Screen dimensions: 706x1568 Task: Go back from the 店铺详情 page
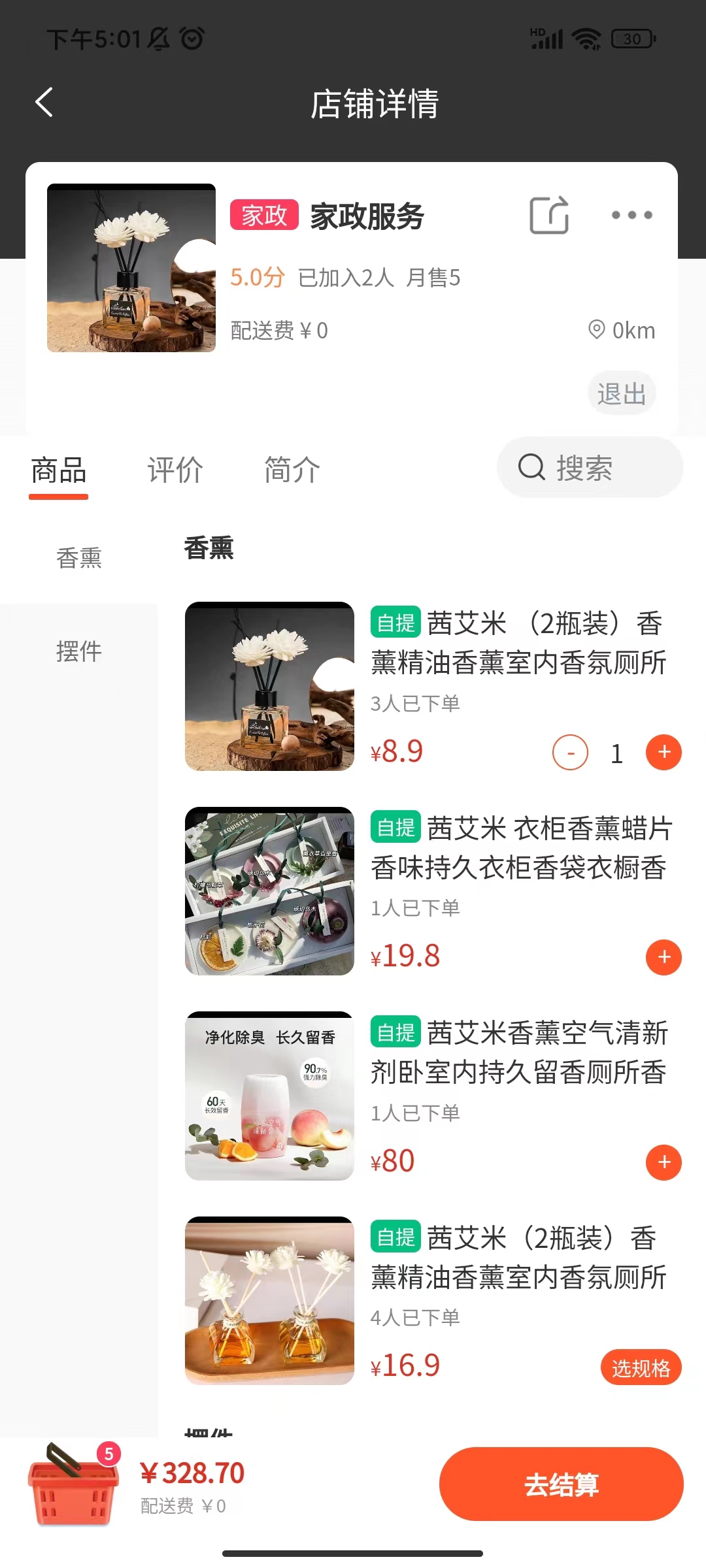click(x=44, y=103)
